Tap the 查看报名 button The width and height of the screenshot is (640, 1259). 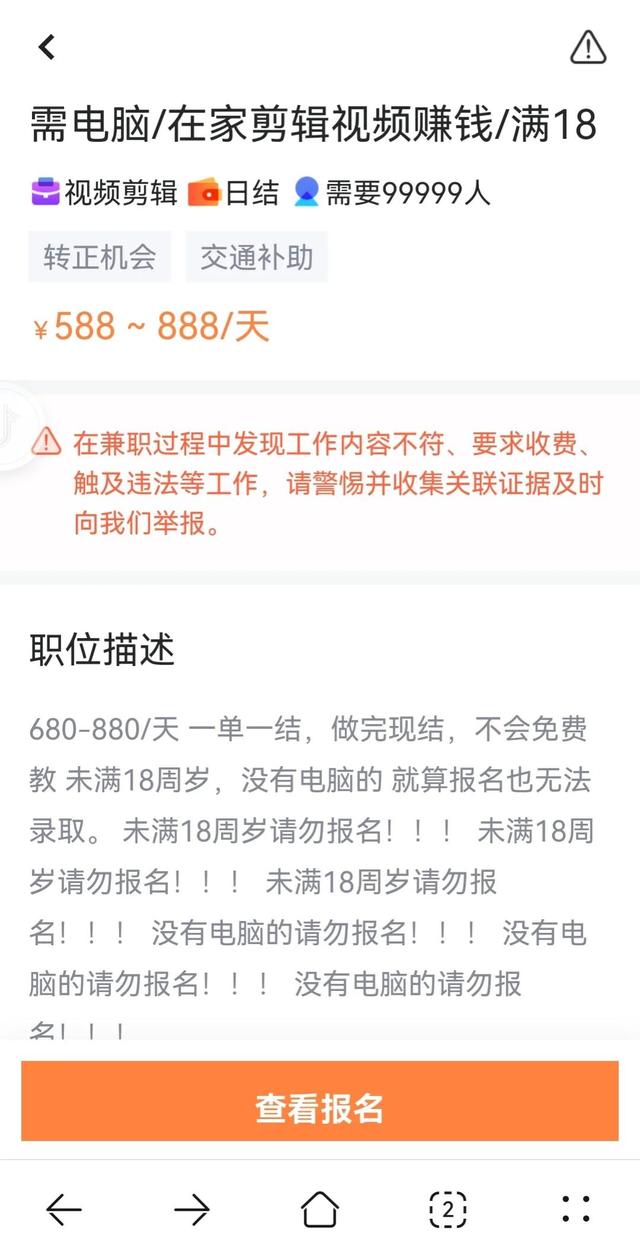point(320,1107)
